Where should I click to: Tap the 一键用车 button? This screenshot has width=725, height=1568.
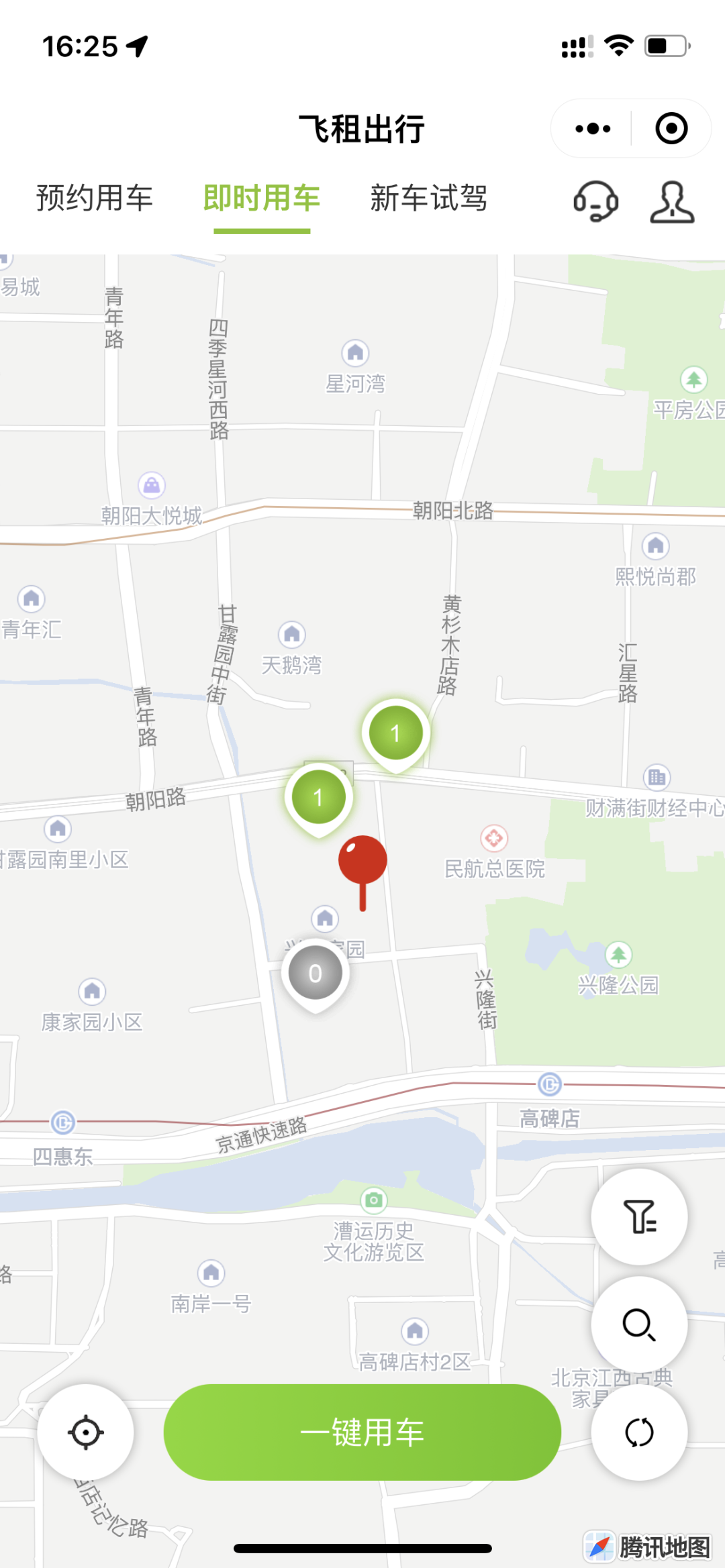tap(362, 1432)
